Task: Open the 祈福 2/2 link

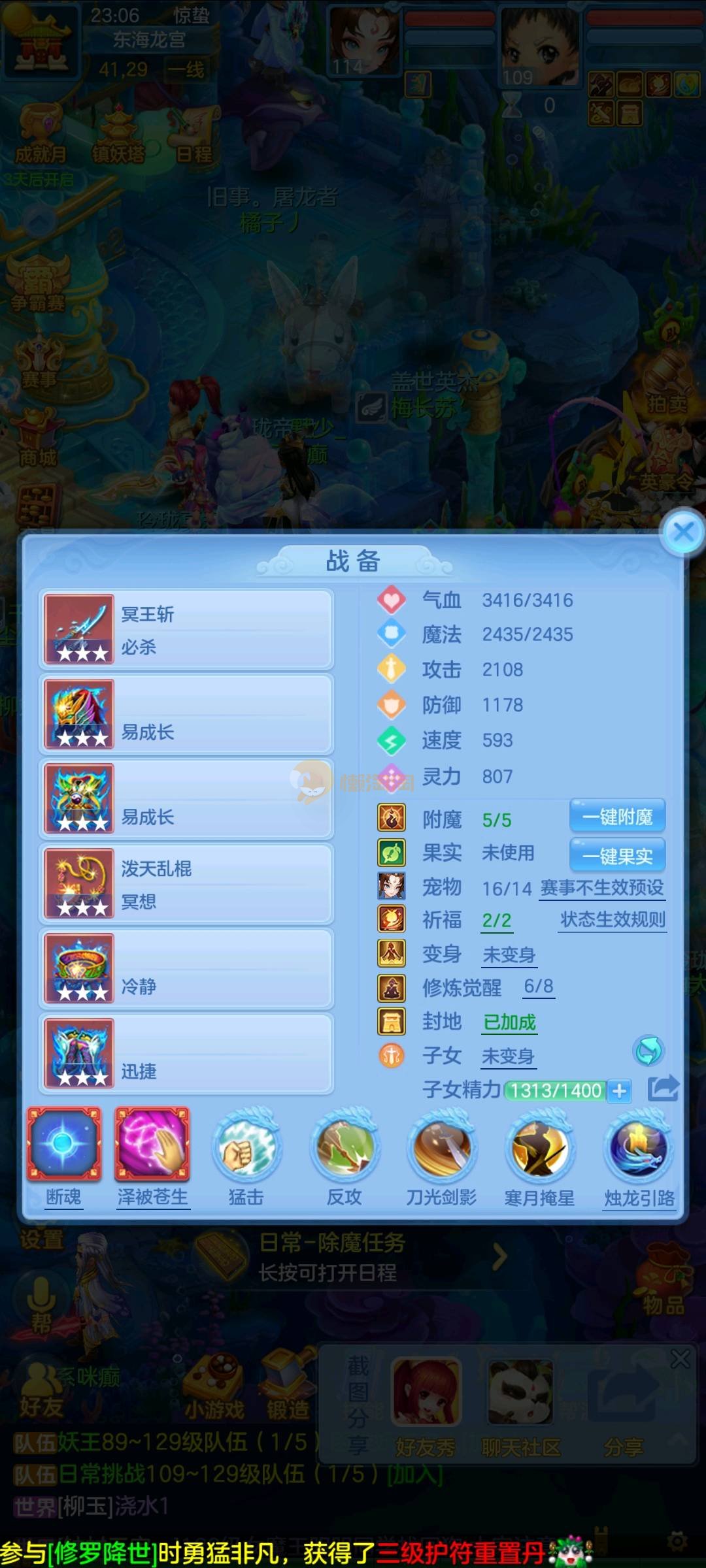Action: (497, 921)
